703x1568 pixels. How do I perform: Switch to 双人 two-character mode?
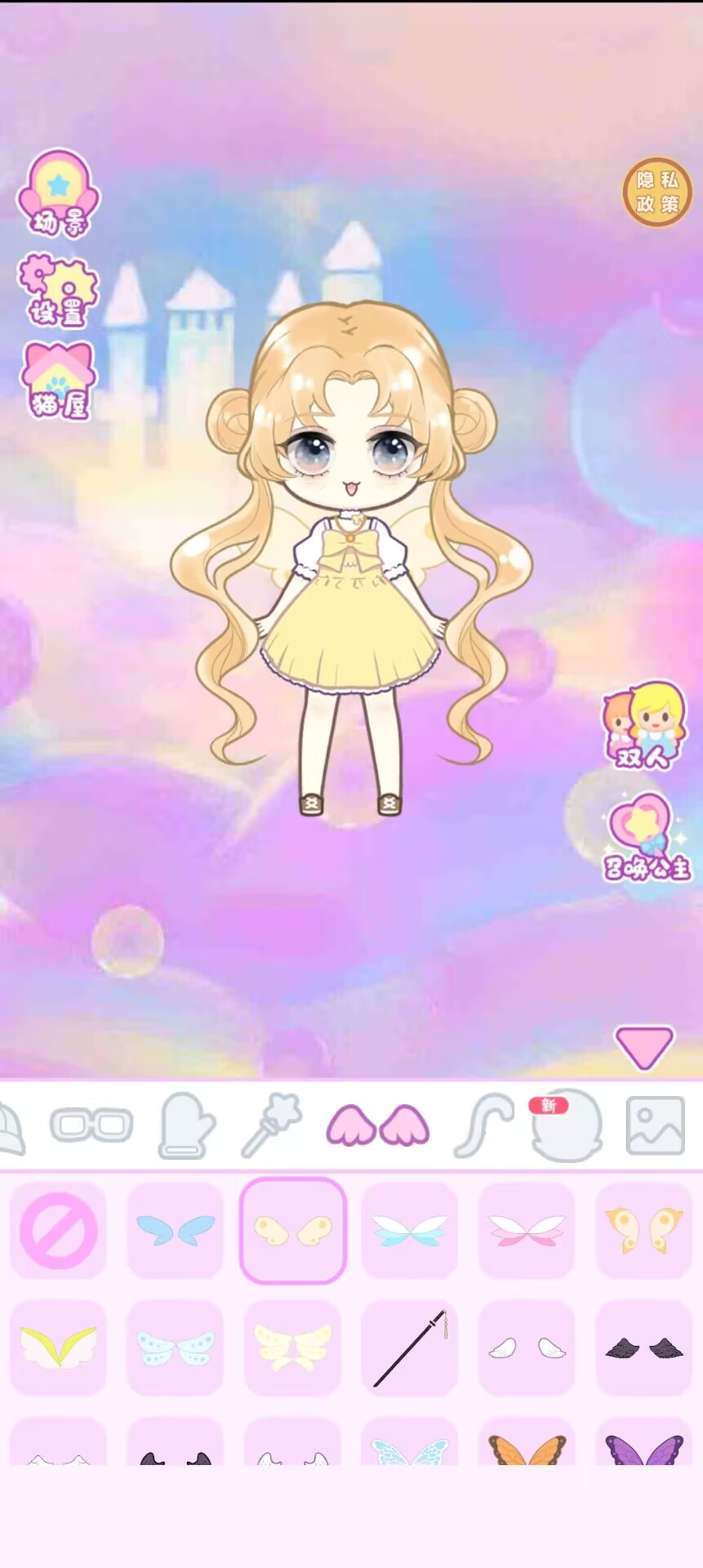[643, 725]
